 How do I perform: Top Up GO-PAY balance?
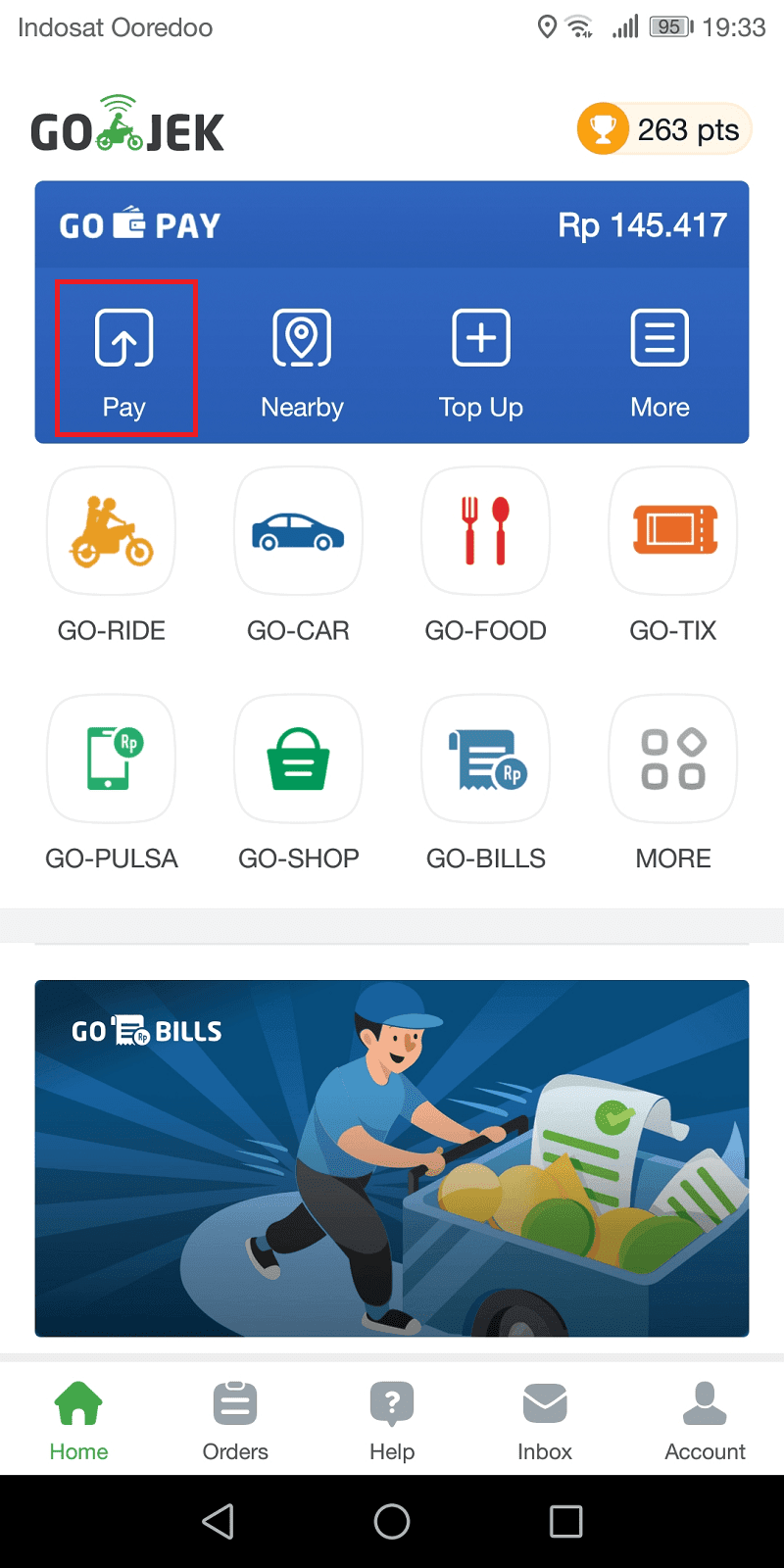pyautogui.click(x=480, y=360)
